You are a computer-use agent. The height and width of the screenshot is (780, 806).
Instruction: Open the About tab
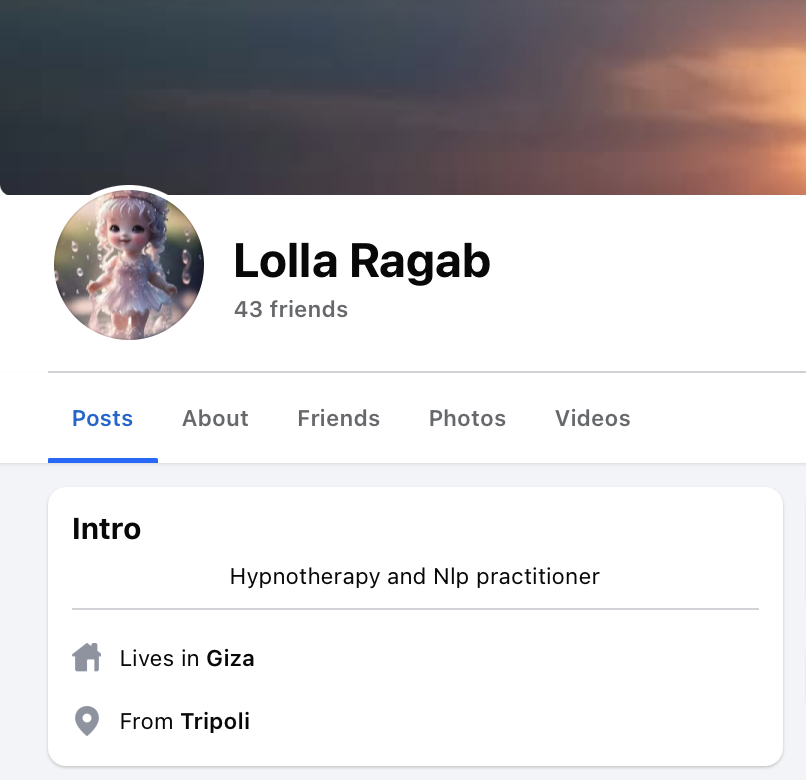pyautogui.click(x=215, y=418)
